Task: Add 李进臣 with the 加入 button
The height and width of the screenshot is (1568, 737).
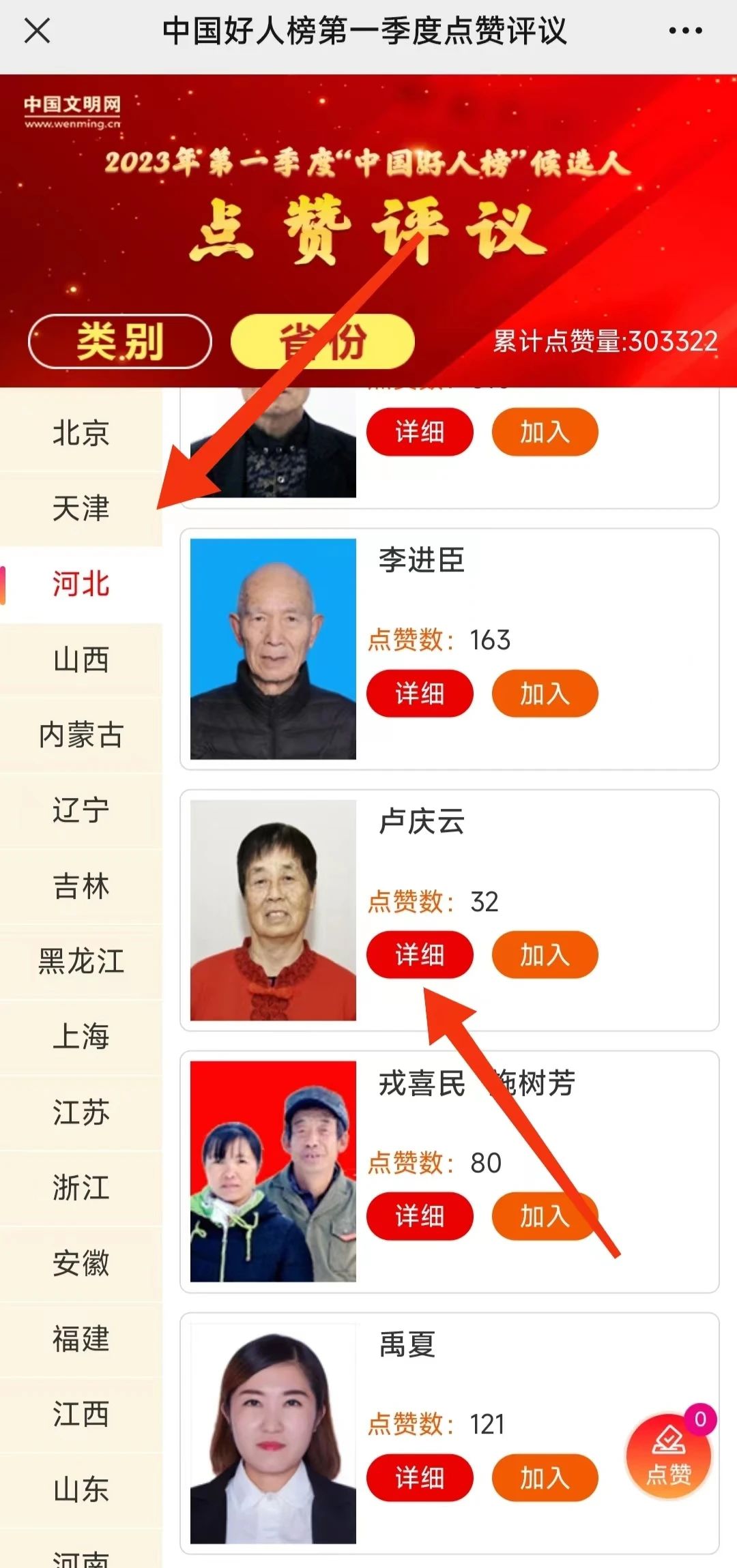Action: pos(545,694)
